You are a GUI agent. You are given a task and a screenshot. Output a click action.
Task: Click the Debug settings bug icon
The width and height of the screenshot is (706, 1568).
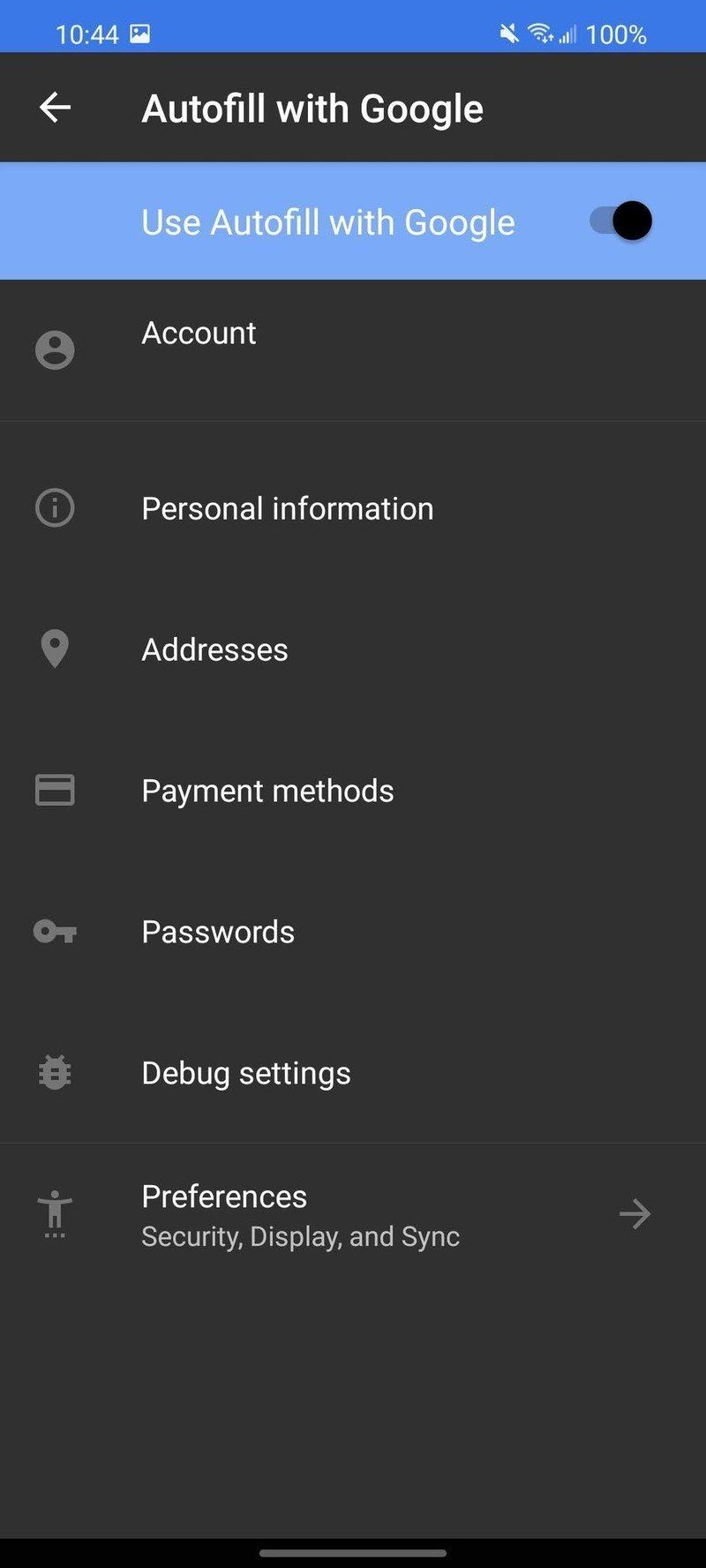pyautogui.click(x=54, y=1072)
